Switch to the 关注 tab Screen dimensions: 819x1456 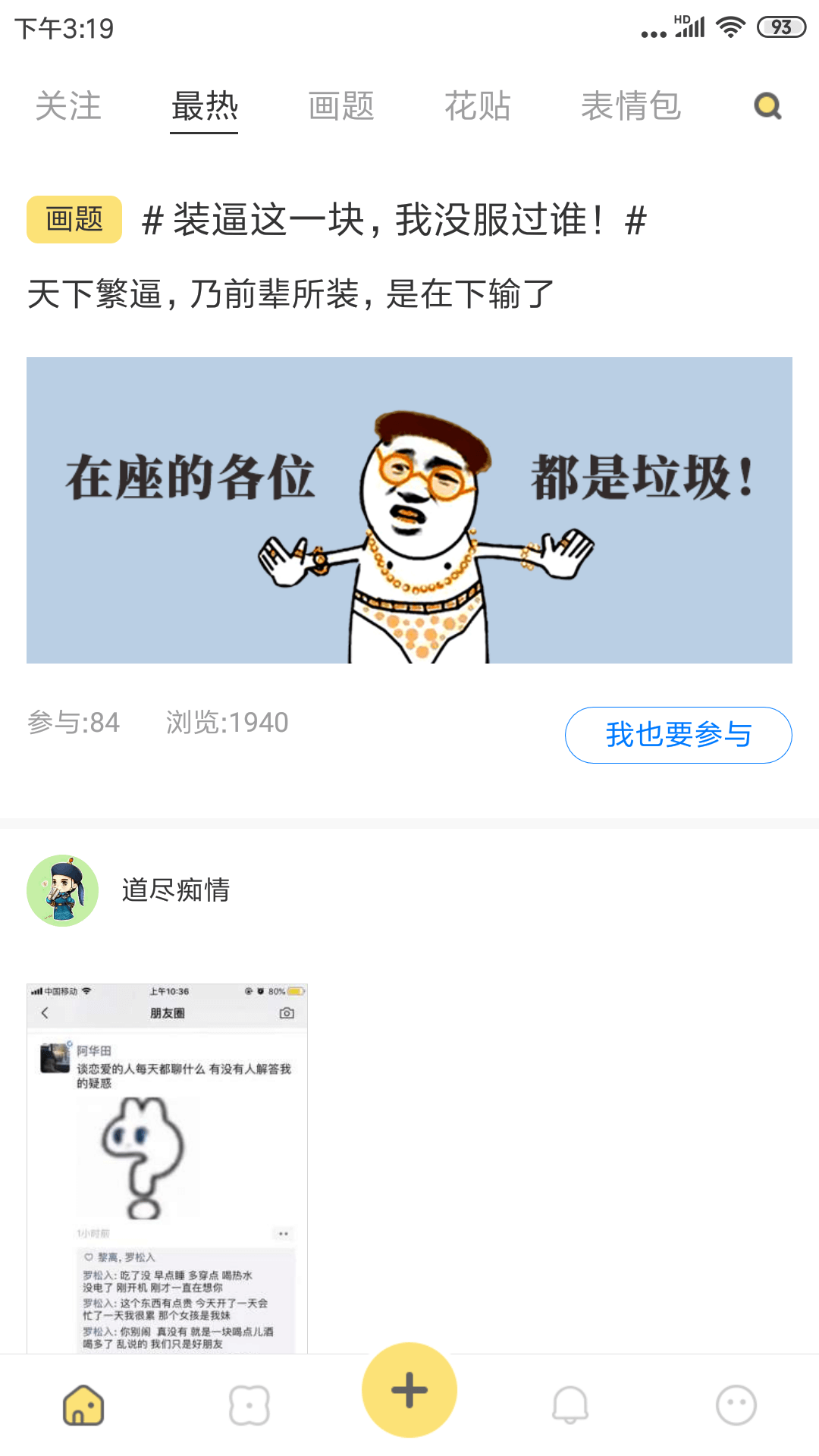68,106
